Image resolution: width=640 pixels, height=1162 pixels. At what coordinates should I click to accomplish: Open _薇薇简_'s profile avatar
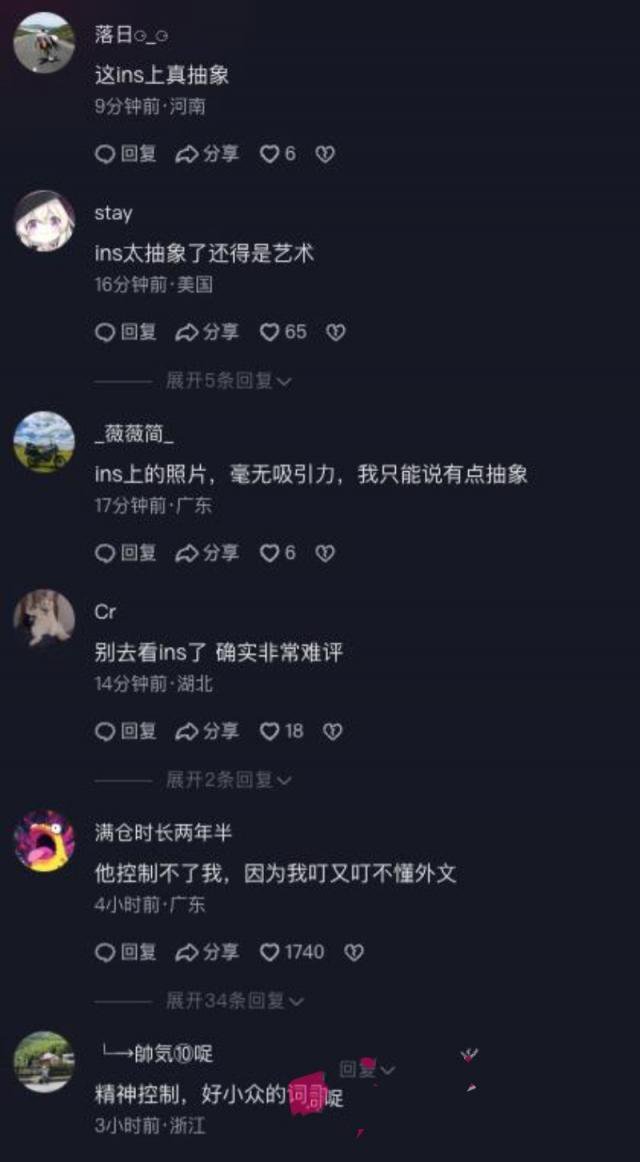click(x=44, y=441)
